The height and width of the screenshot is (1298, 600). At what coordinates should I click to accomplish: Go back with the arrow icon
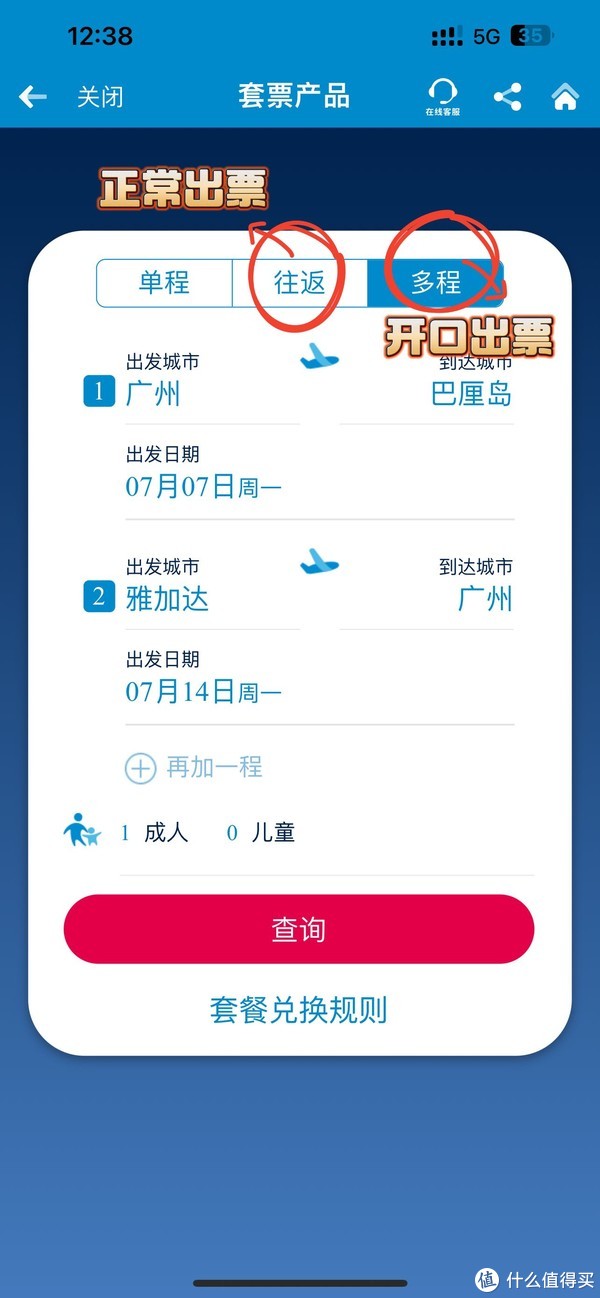pyautogui.click(x=33, y=97)
